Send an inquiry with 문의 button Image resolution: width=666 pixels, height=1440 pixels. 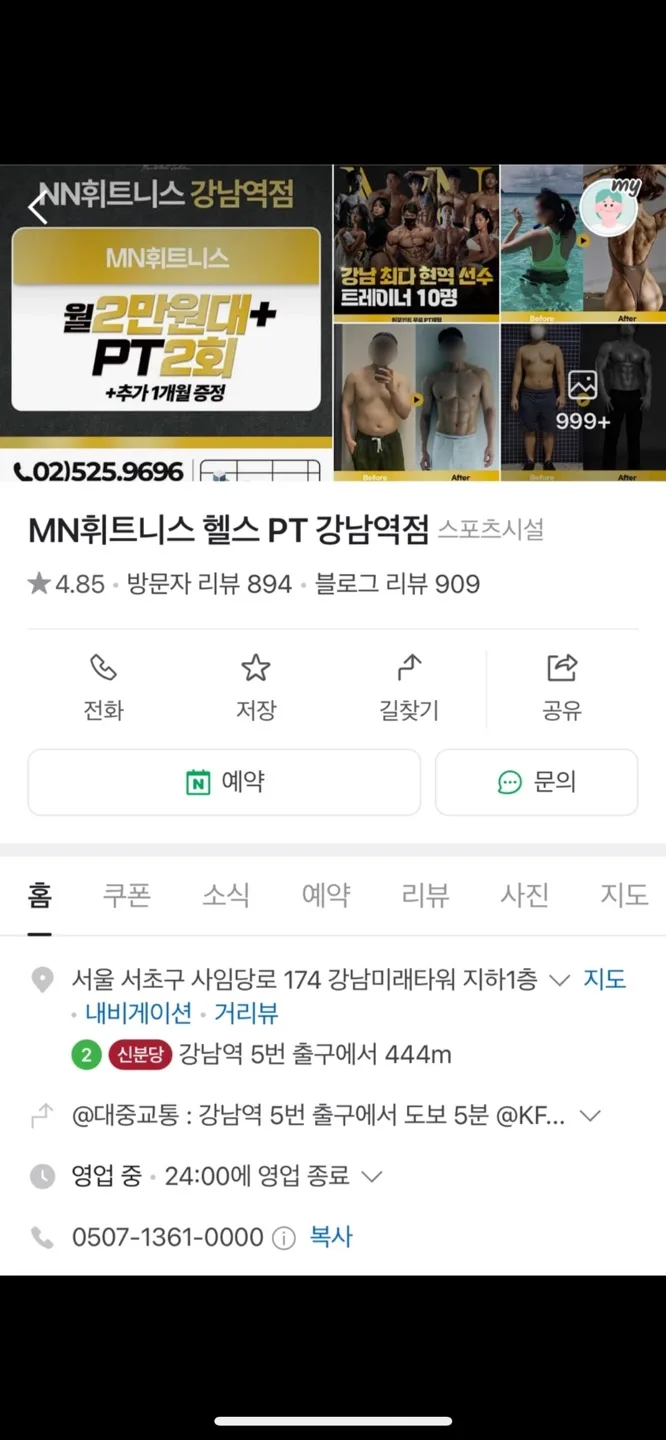point(536,782)
